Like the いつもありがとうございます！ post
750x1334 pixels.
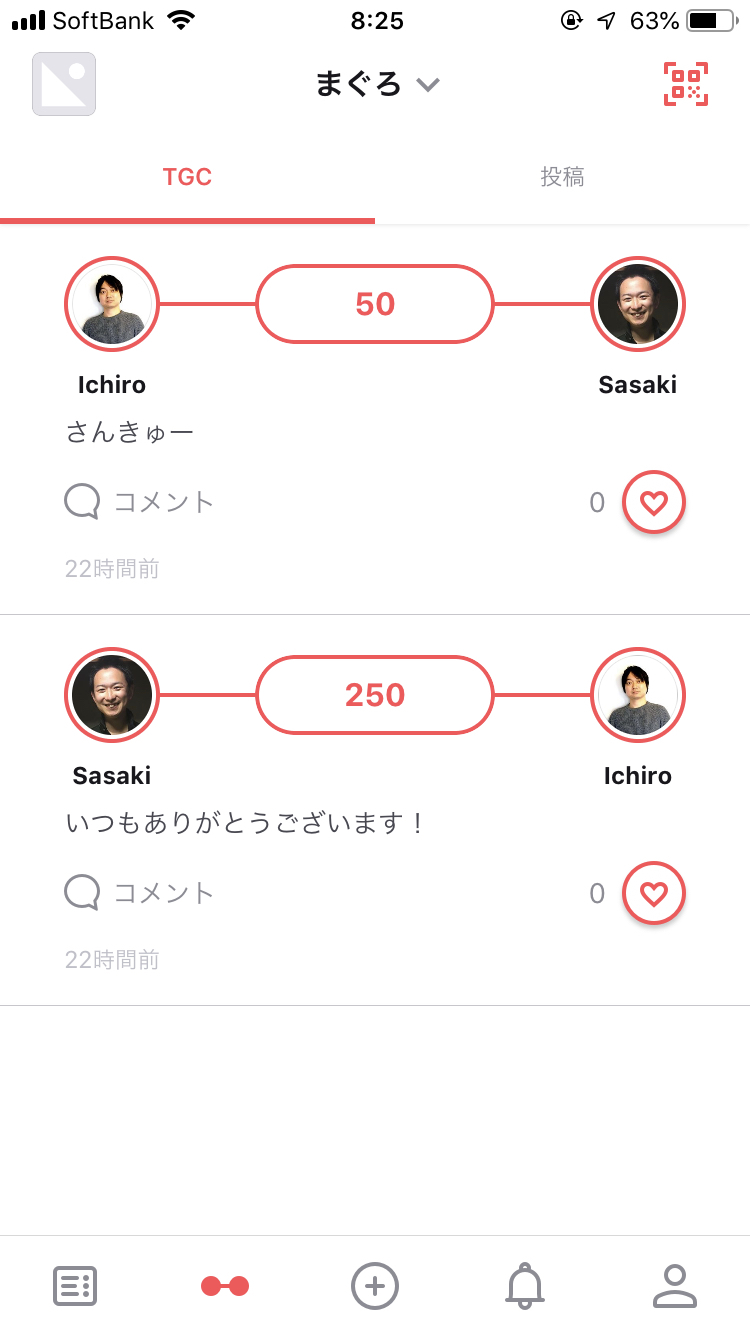654,893
